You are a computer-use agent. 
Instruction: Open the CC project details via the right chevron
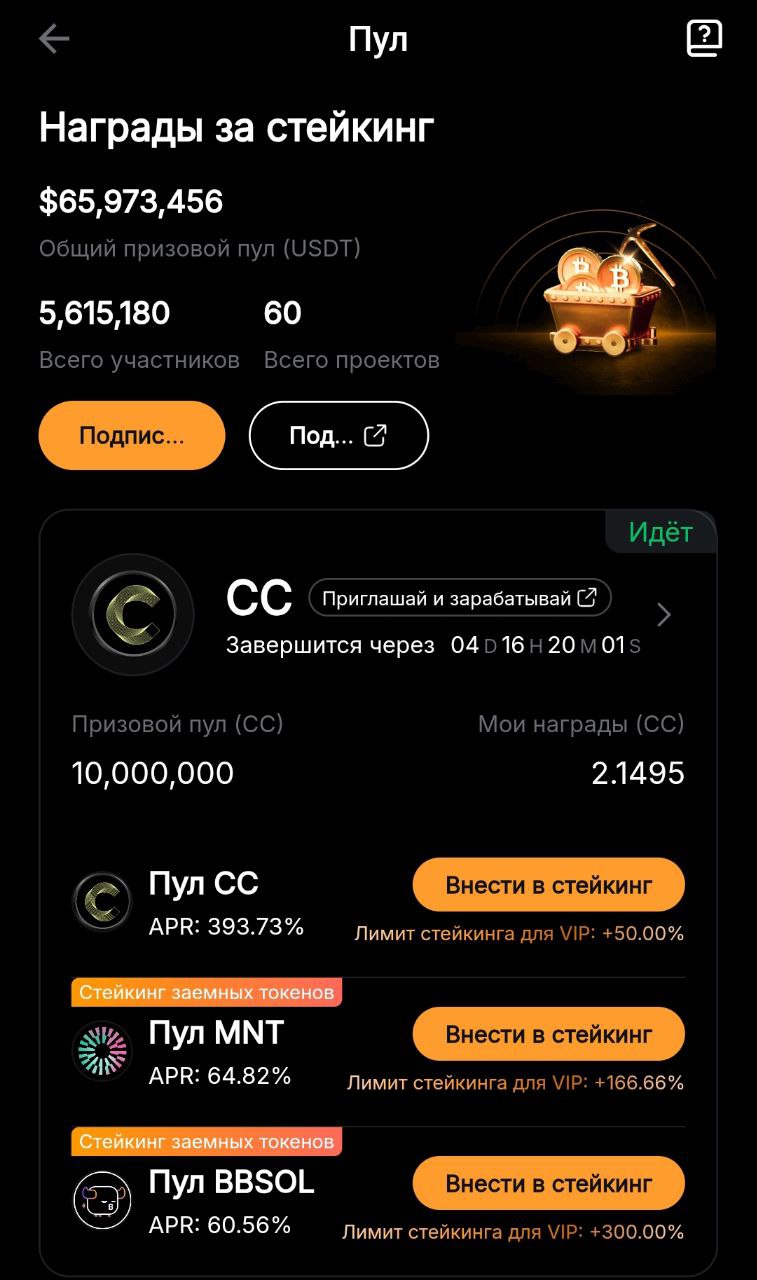[x=663, y=614]
